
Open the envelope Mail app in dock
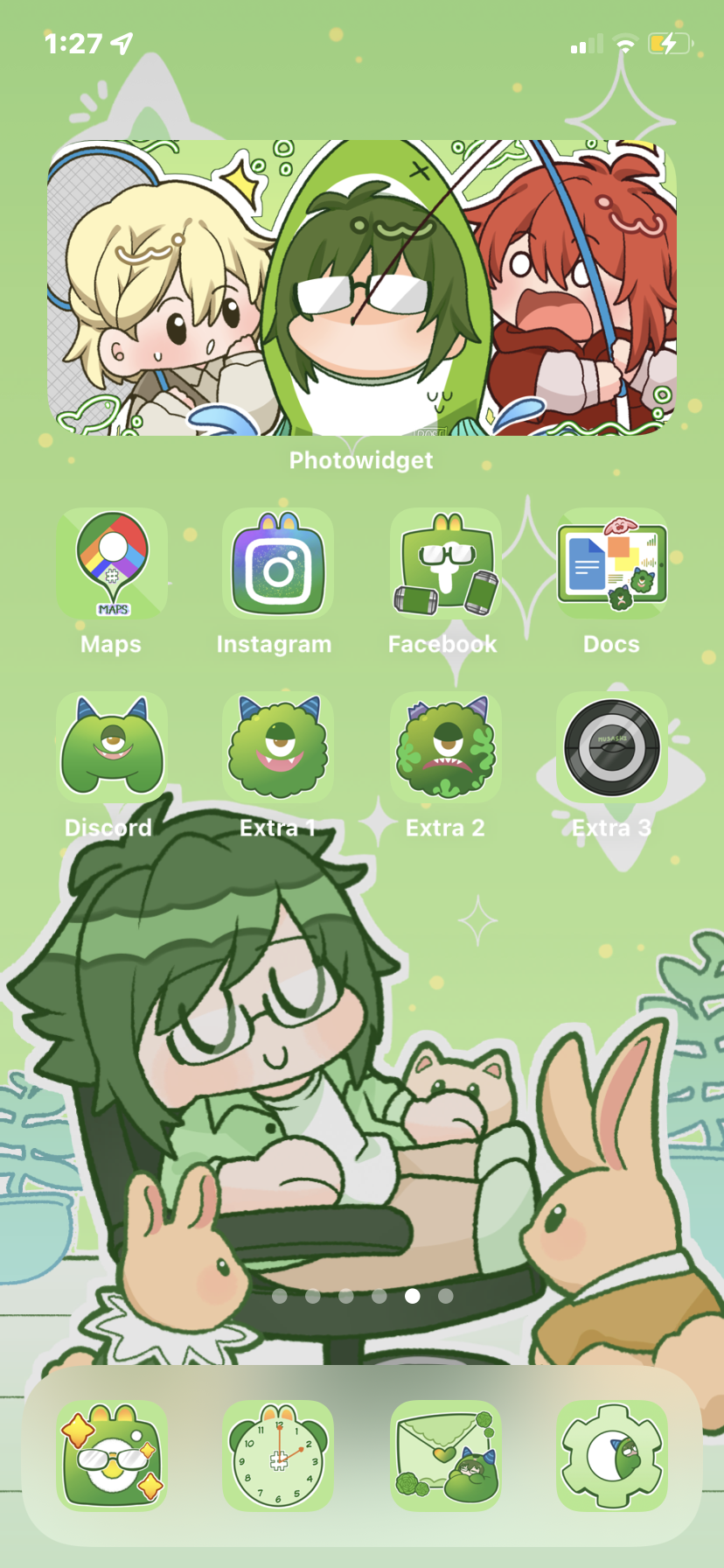445,1456
